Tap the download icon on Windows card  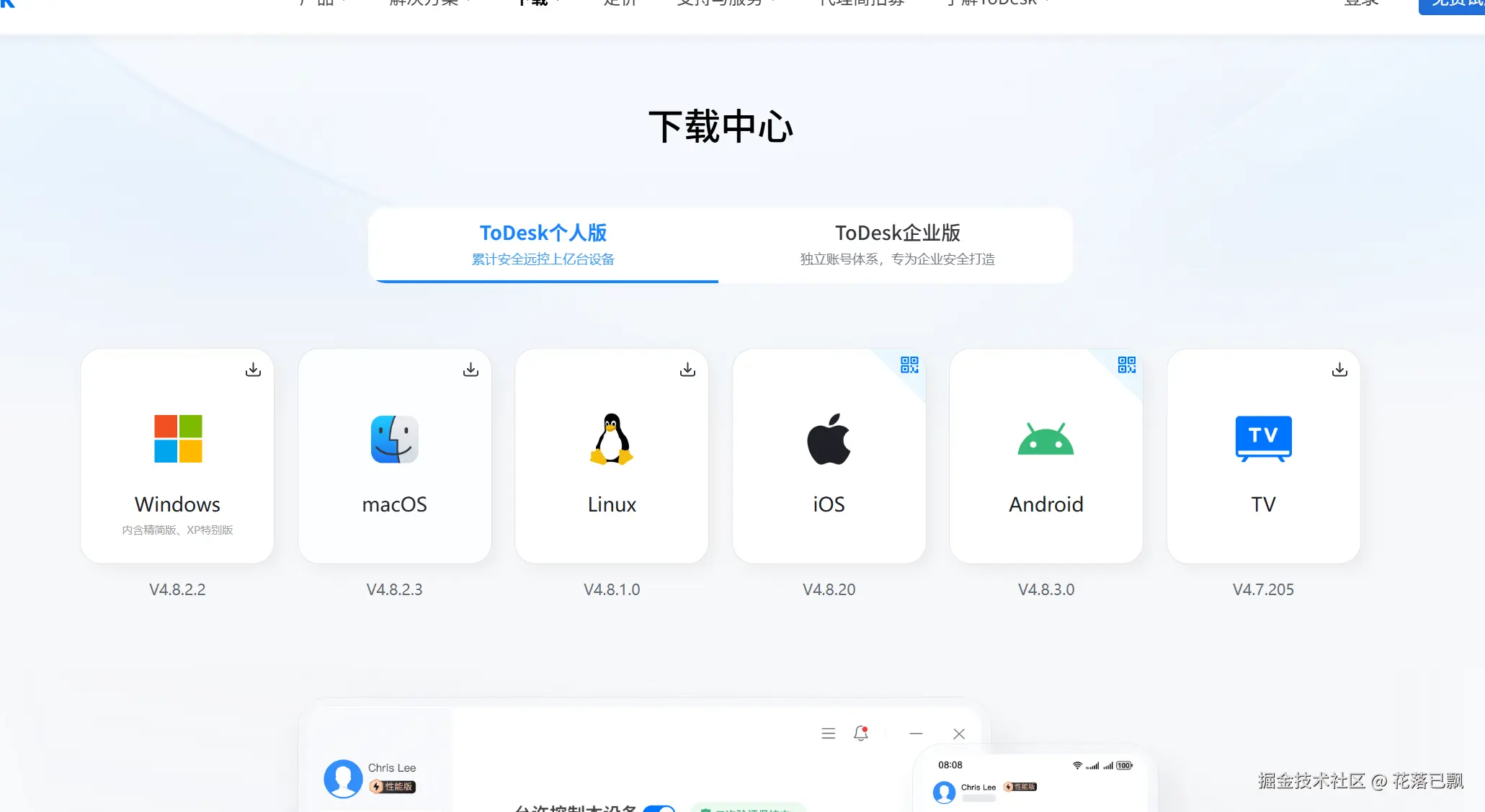coord(253,370)
